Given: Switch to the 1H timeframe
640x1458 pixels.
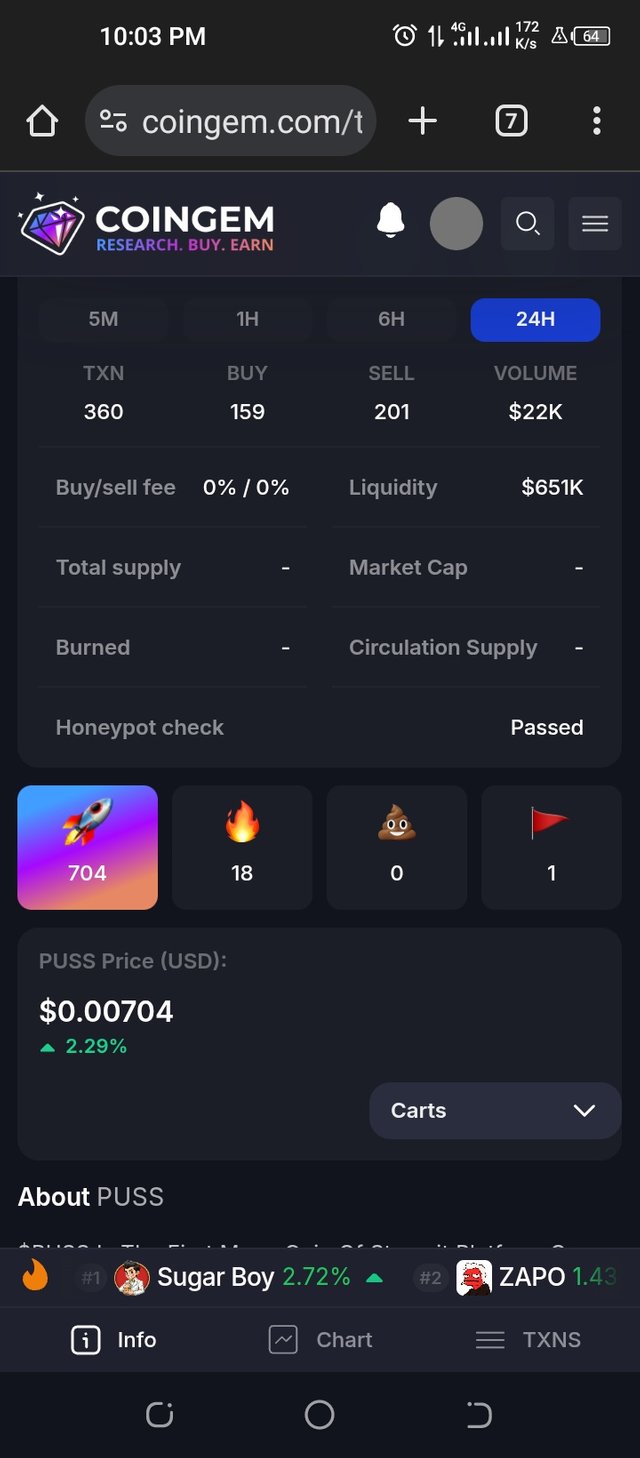Looking at the screenshot, I should click(x=247, y=319).
